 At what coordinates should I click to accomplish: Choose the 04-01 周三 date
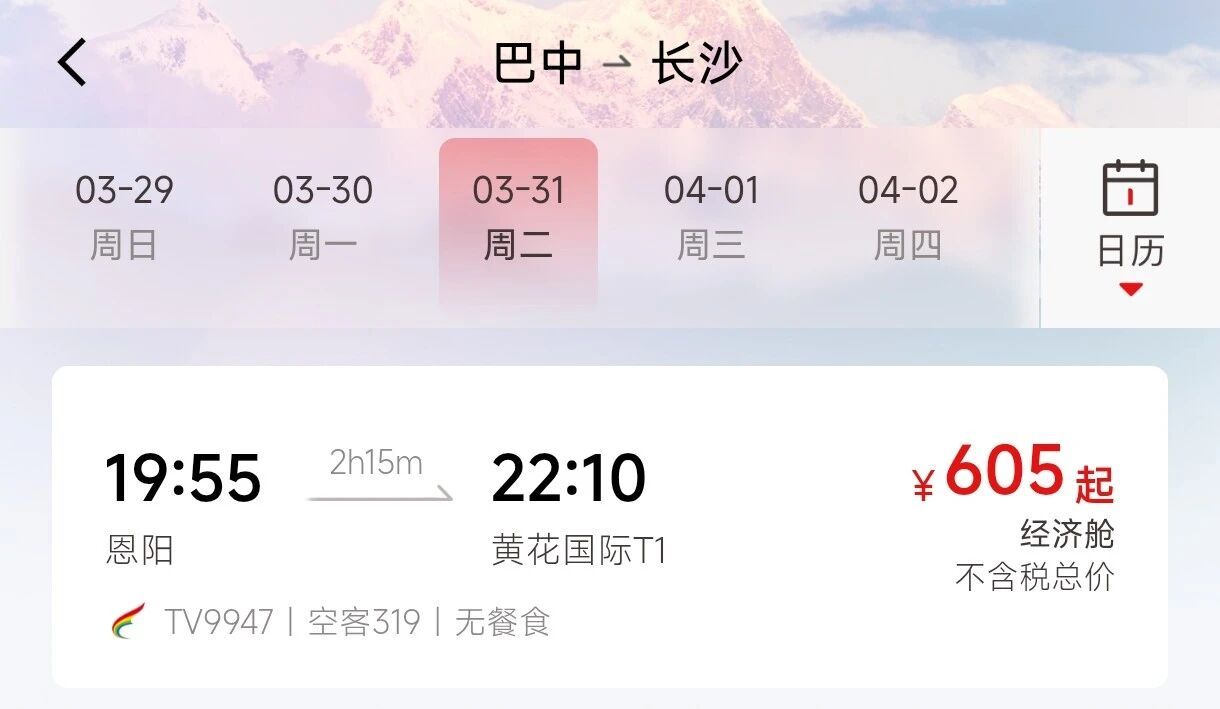click(711, 216)
